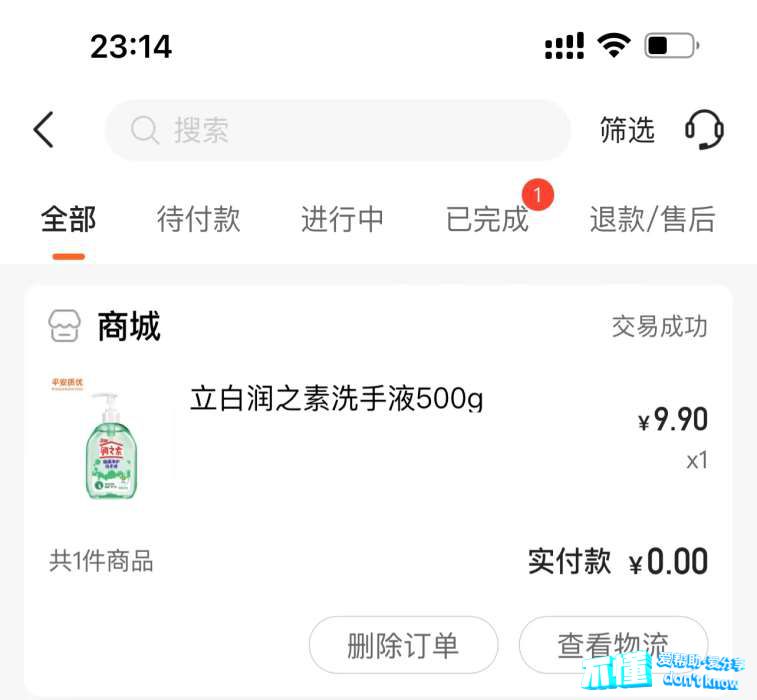Viewport: 757px width, 700px height.
Task: Tap the 删除订单 button
Action: point(403,645)
